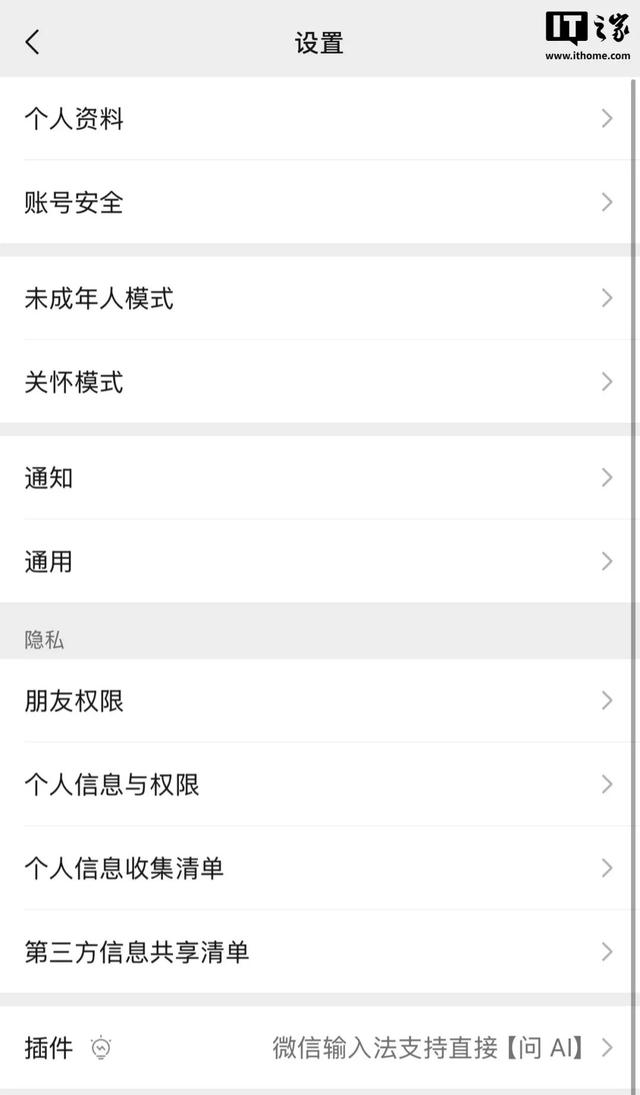The height and width of the screenshot is (1095, 640).
Task: Open 通知 settings
Action: 318,477
